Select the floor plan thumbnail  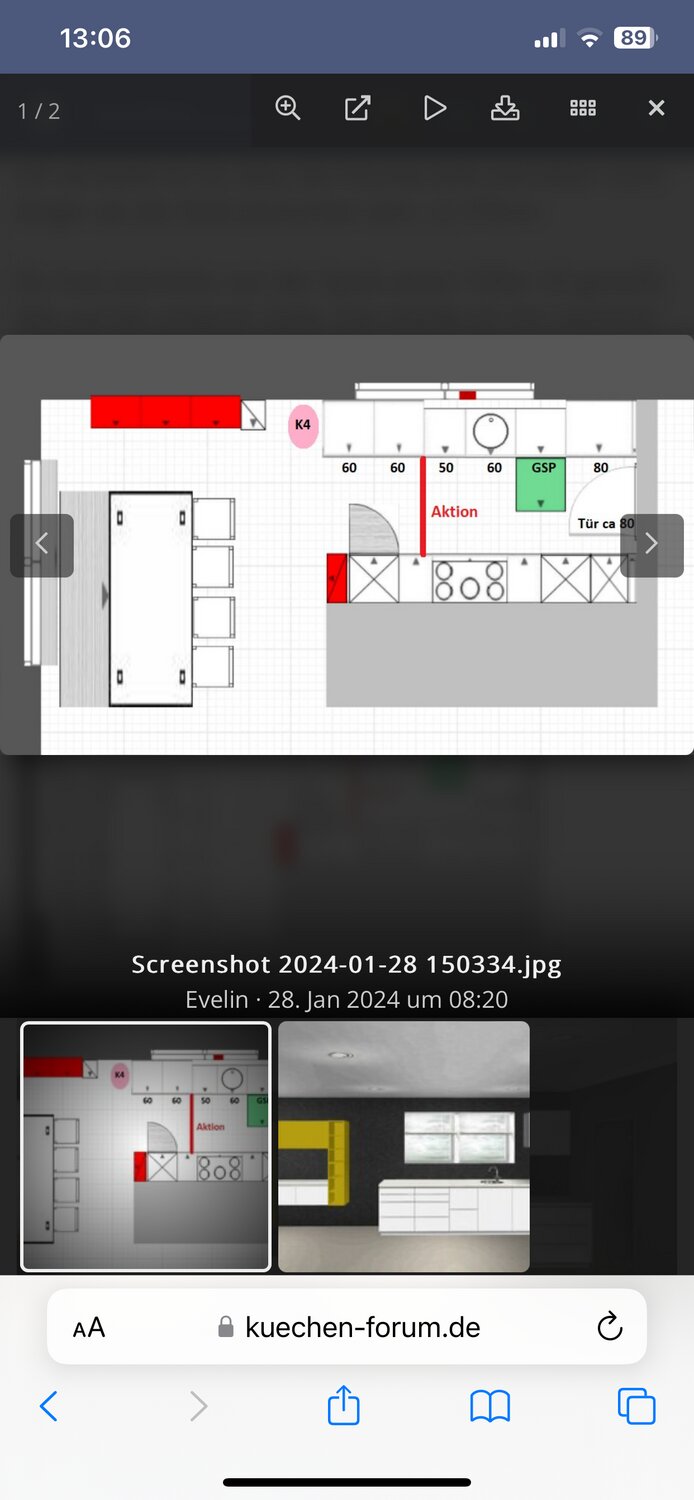coord(146,1146)
